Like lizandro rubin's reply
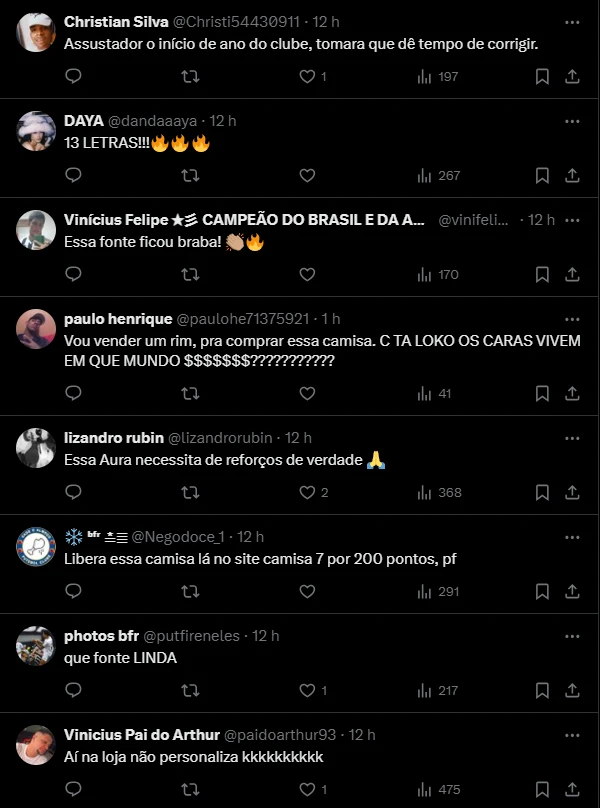Viewport: 600px width, 808px height. tap(308, 493)
